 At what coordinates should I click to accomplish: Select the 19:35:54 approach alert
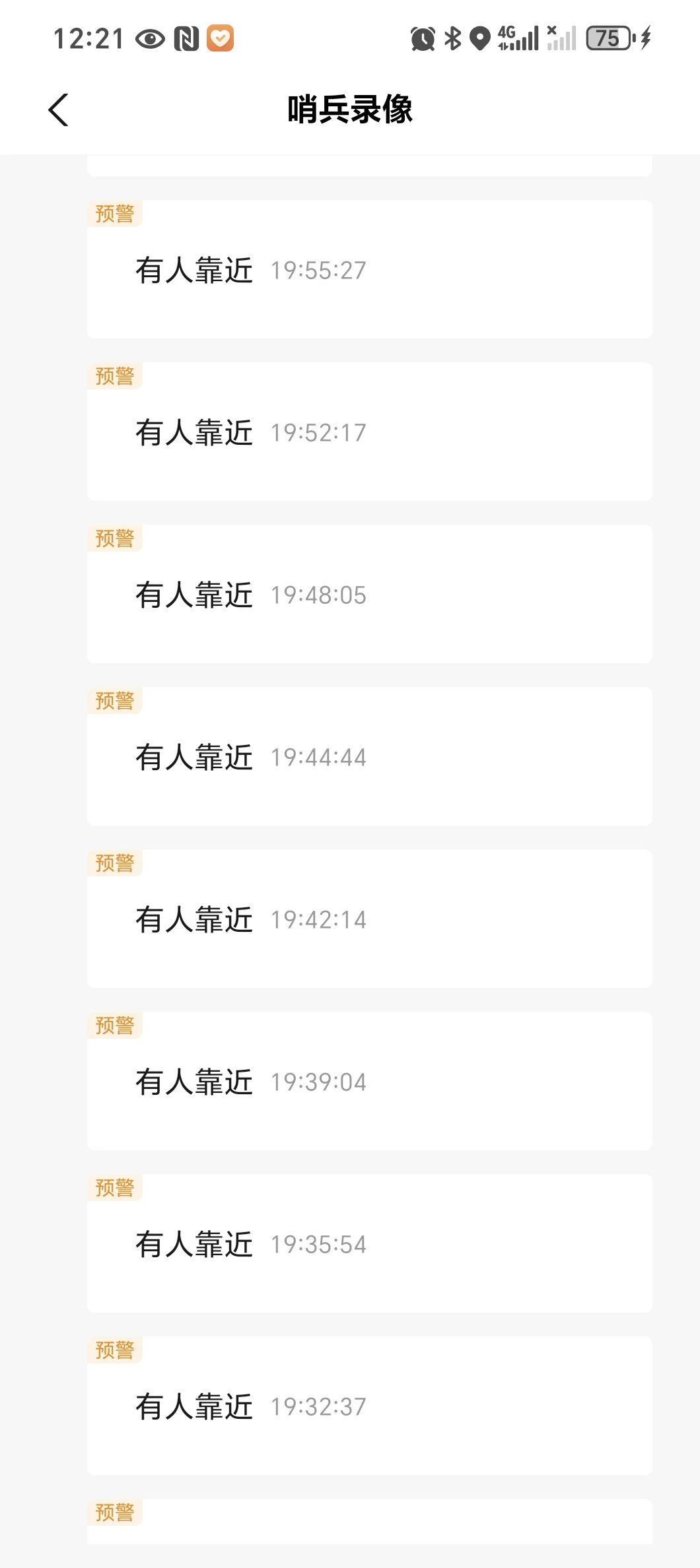[370, 1243]
